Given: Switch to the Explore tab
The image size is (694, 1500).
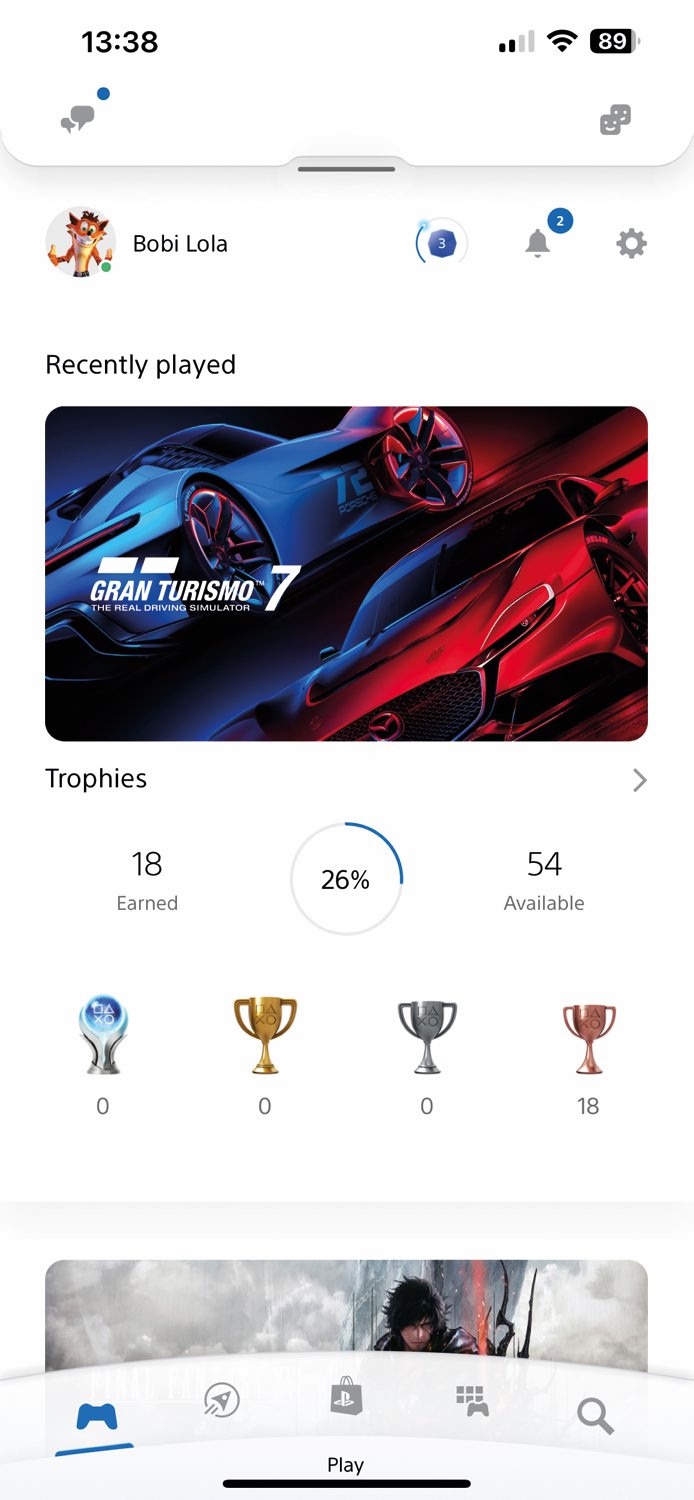Looking at the screenshot, I should pyautogui.click(x=221, y=1401).
